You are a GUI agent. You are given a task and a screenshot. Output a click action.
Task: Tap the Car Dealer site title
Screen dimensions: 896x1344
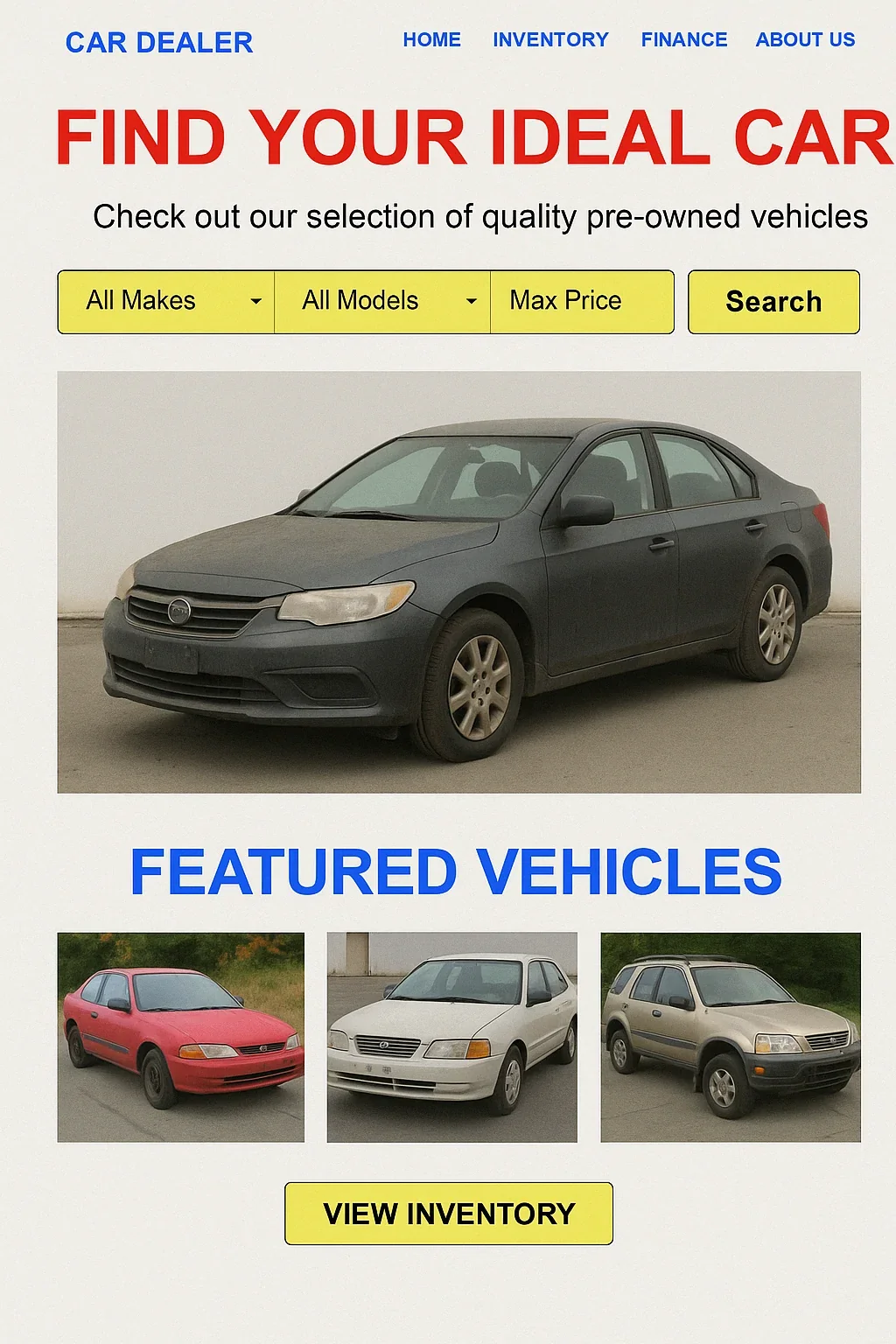click(x=159, y=42)
